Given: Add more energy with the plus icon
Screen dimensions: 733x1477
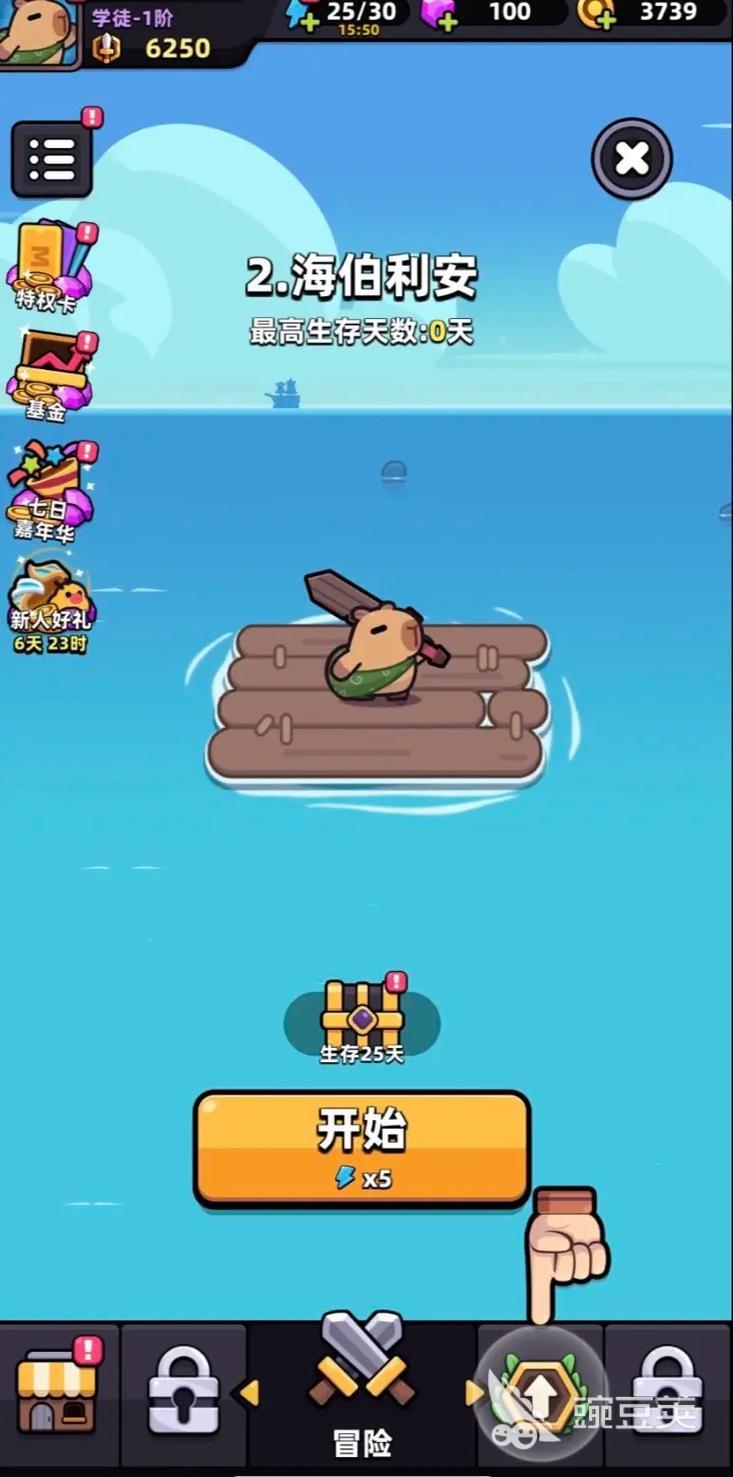Looking at the screenshot, I should (x=308, y=20).
